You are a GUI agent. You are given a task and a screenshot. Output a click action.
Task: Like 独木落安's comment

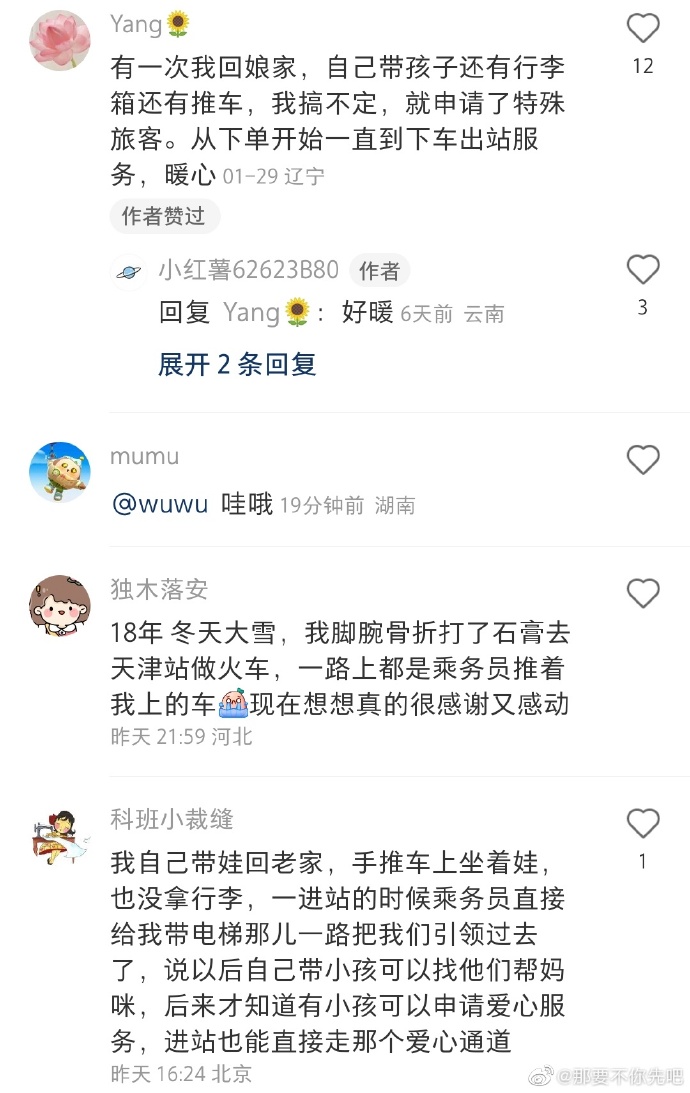[643, 593]
